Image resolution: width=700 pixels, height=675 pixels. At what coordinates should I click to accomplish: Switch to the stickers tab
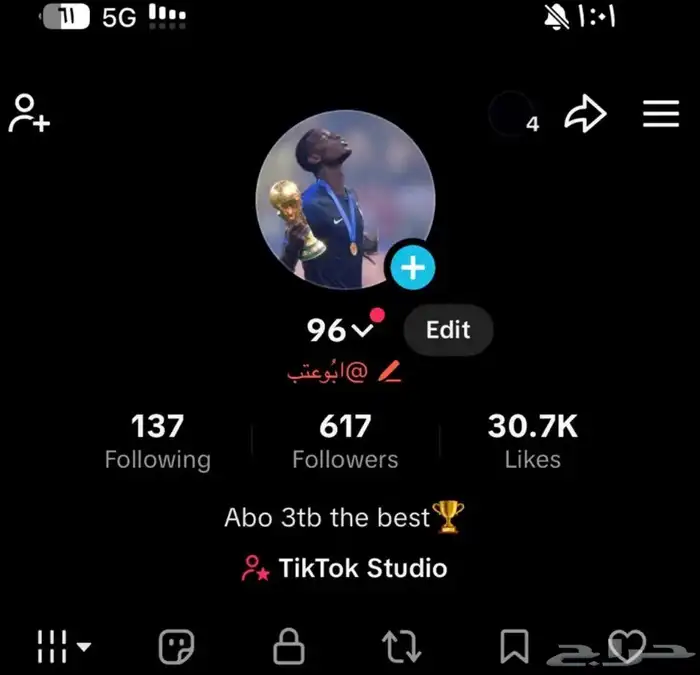click(177, 647)
